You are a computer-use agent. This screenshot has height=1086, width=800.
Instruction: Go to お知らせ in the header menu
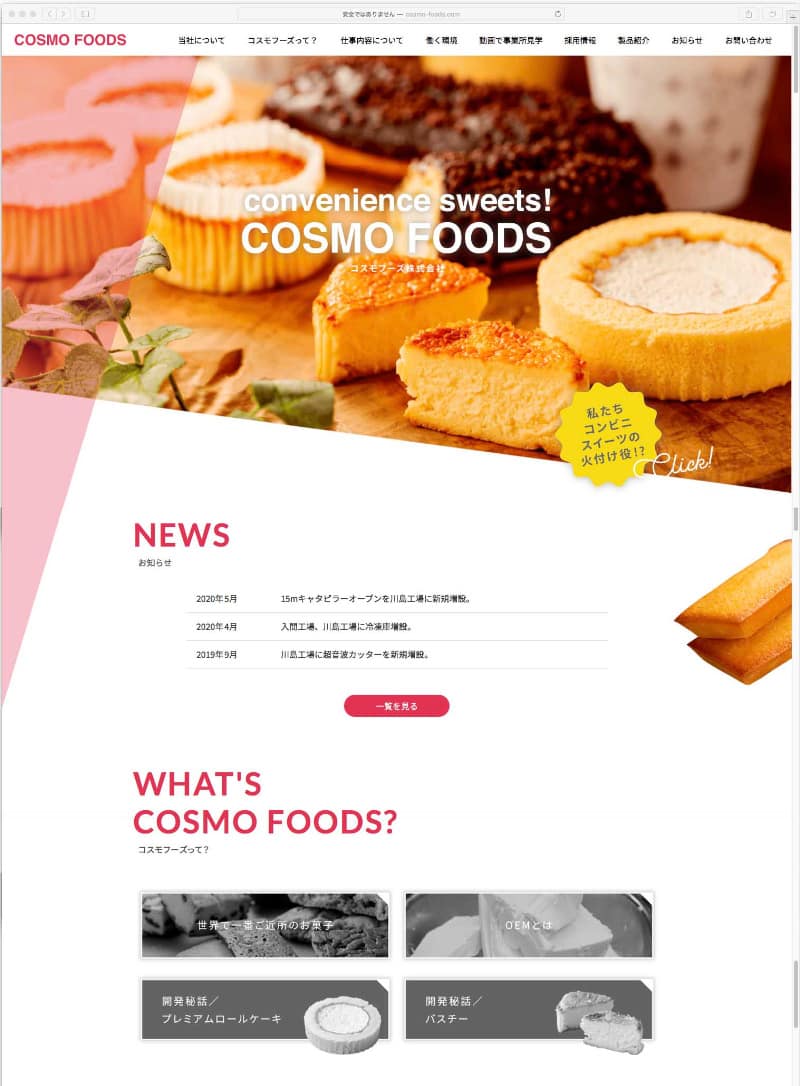click(x=686, y=41)
